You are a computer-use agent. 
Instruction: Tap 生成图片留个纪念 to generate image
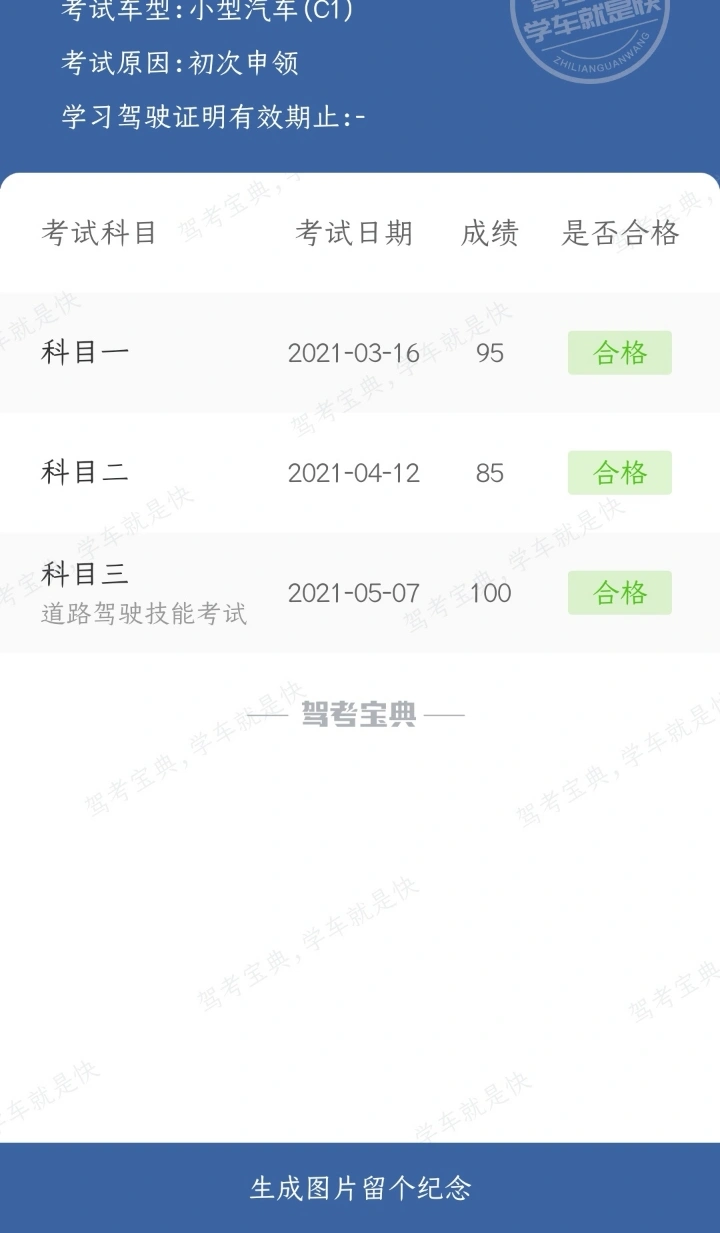(x=360, y=1188)
